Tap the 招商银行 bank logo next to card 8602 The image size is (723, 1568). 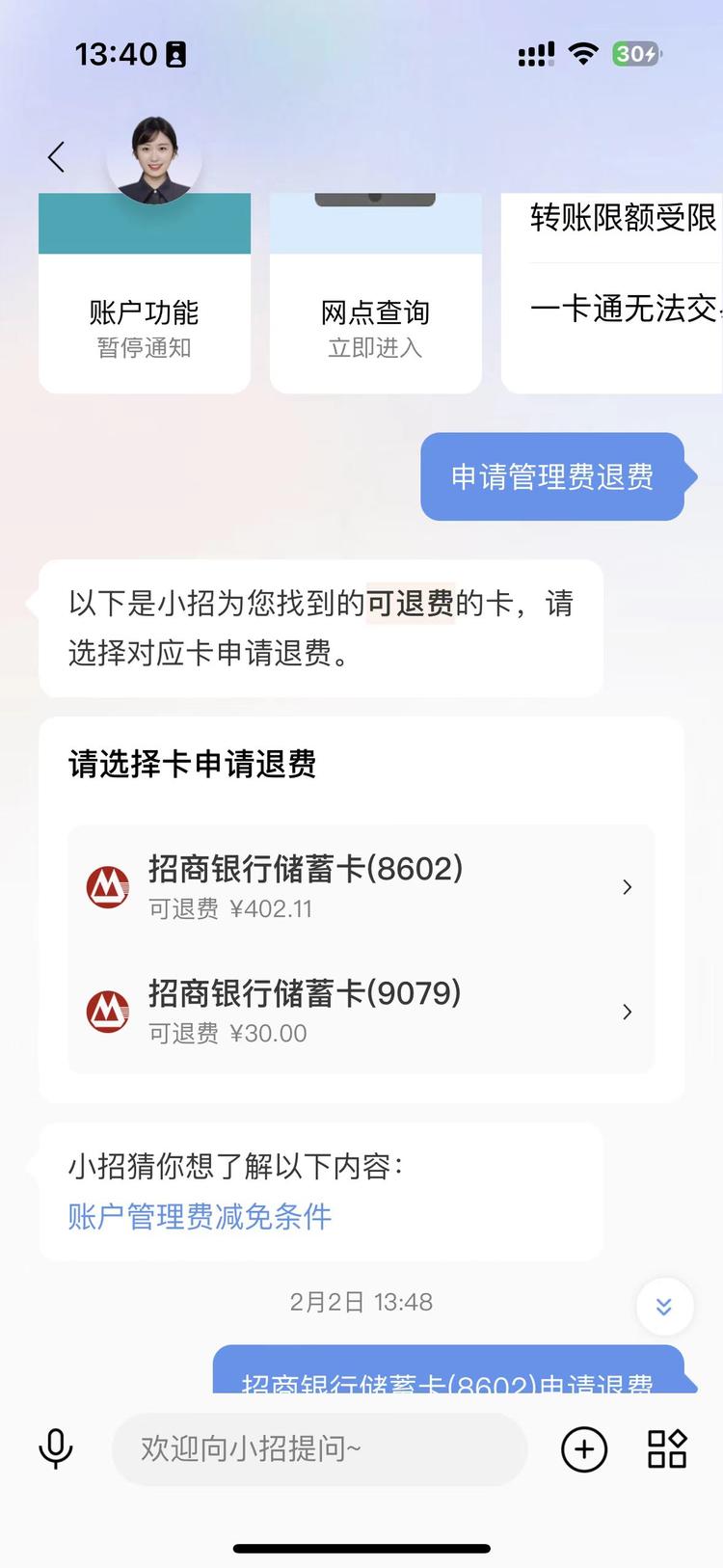click(107, 887)
